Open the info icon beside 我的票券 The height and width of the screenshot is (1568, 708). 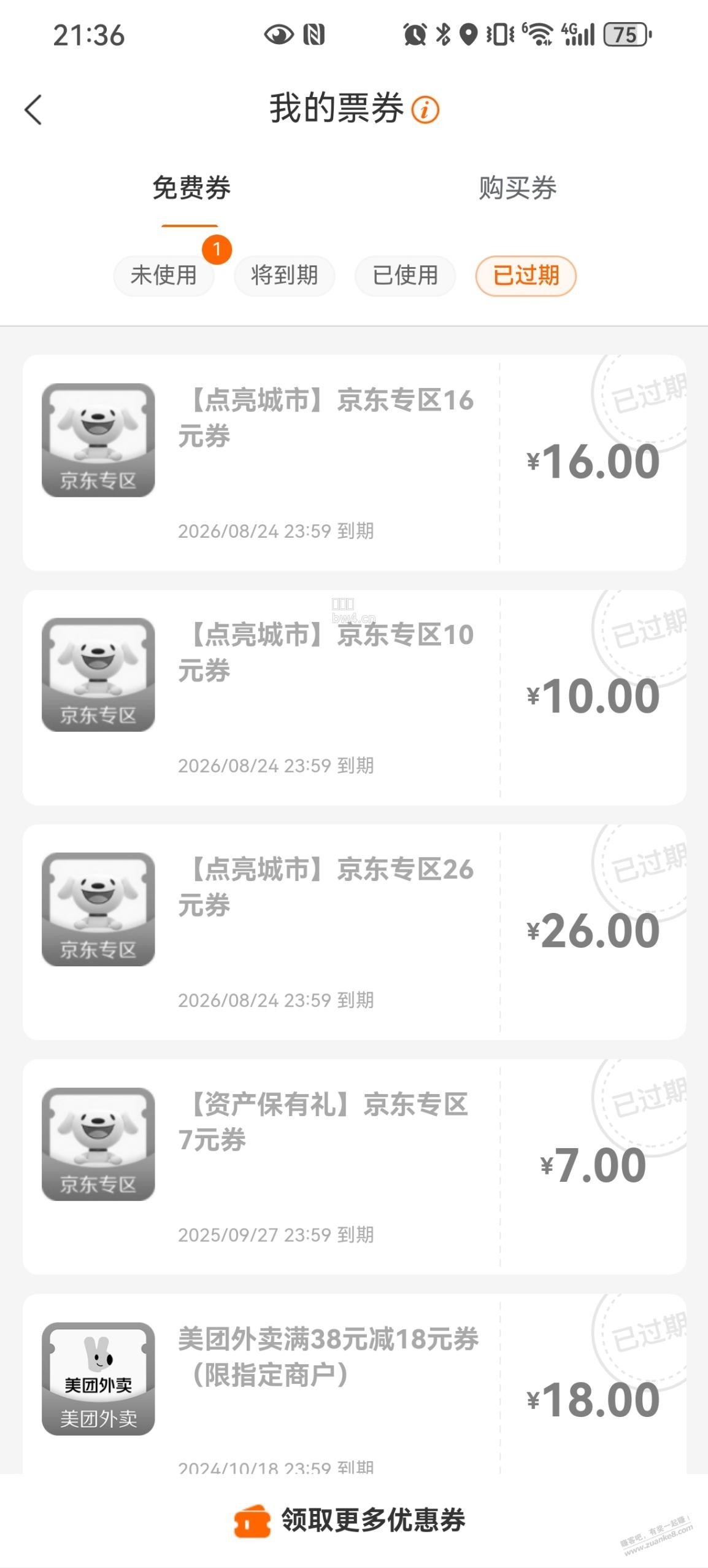[425, 110]
